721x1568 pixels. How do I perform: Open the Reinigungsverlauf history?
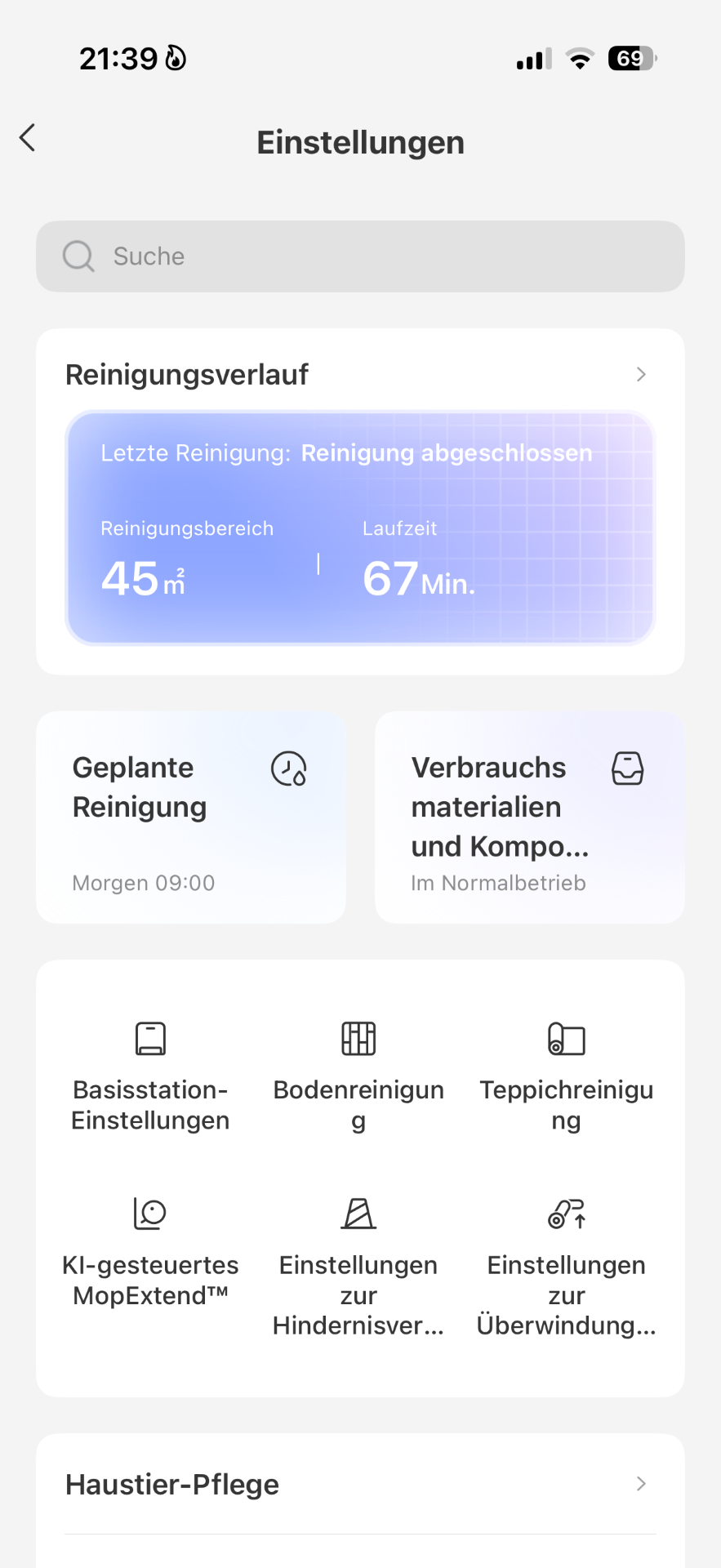[x=360, y=375]
